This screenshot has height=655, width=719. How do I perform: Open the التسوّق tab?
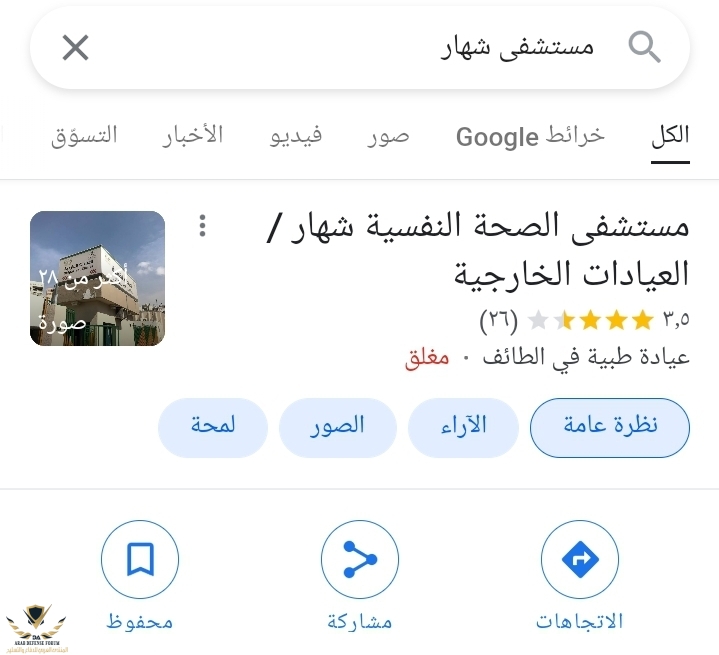[x=84, y=136]
